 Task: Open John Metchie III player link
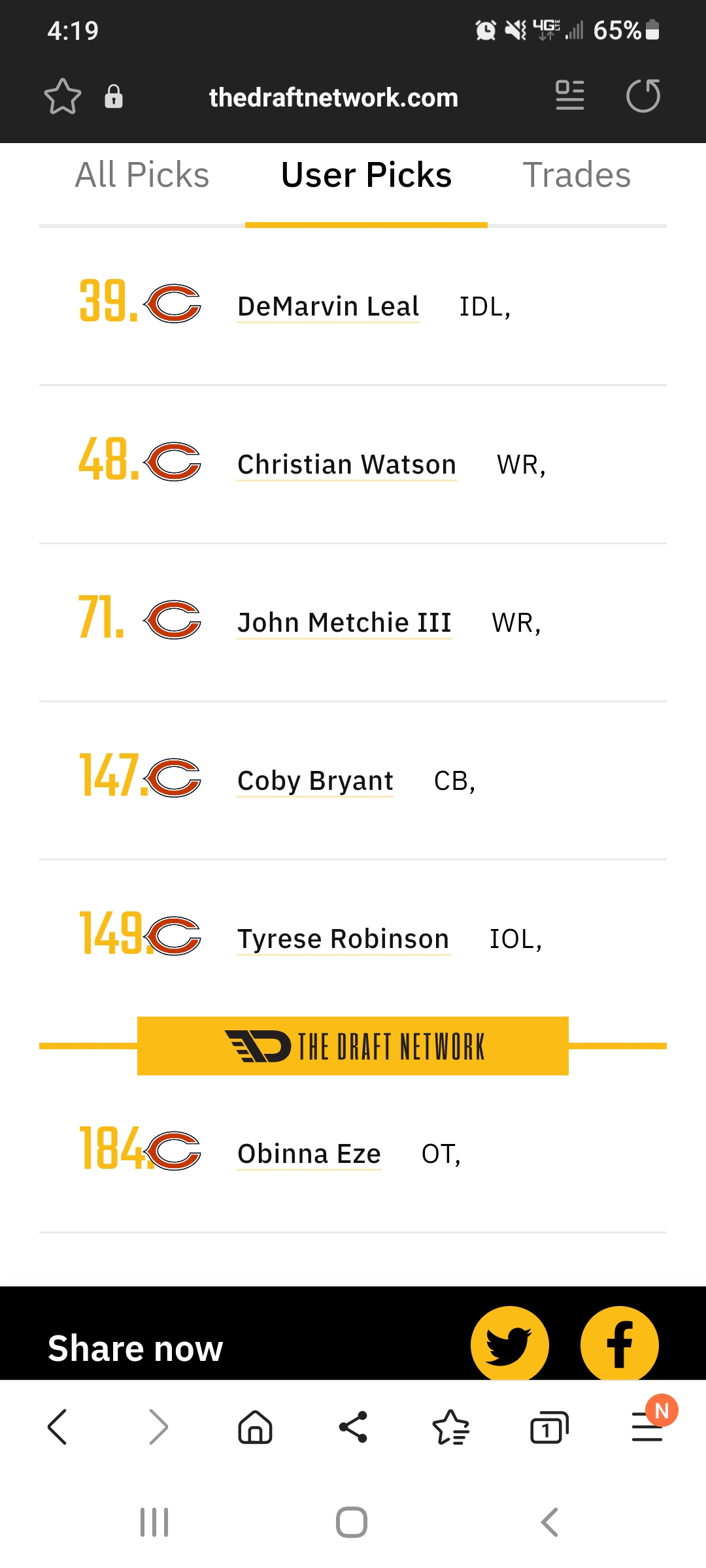tap(345, 623)
